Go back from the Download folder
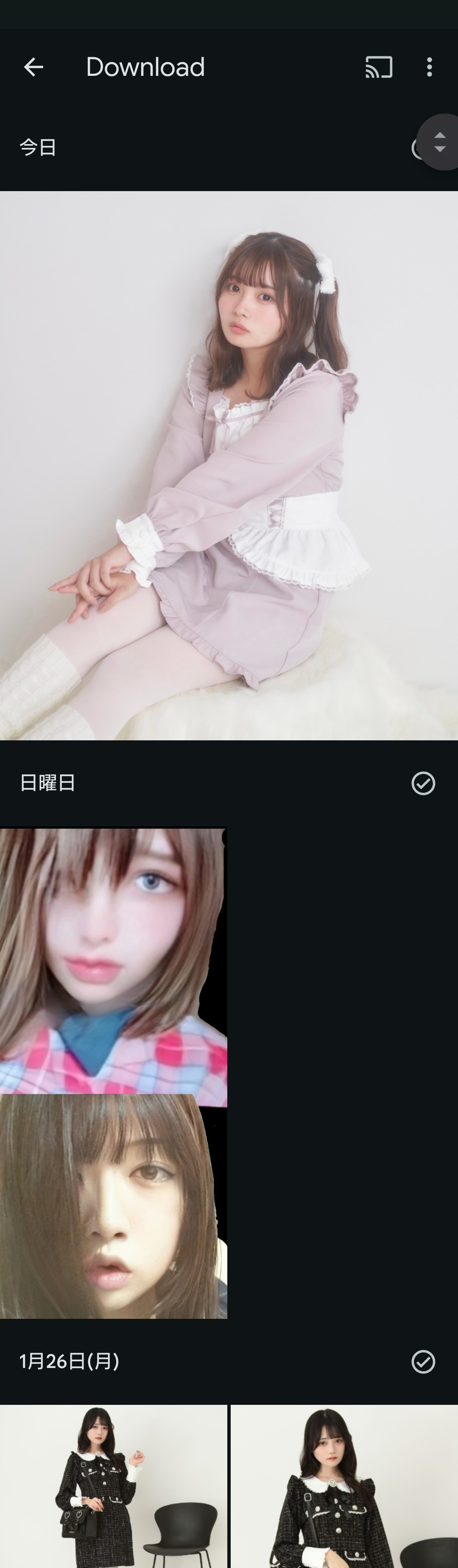The width and height of the screenshot is (458, 1568). [x=34, y=67]
